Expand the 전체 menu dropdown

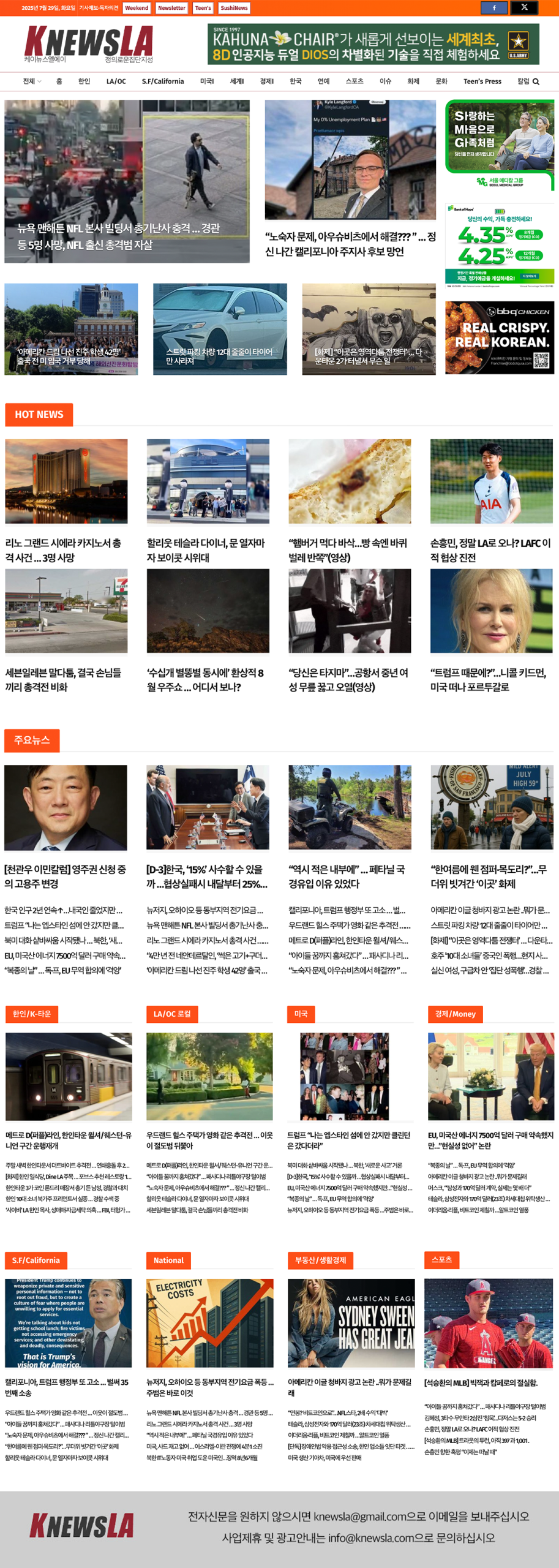coord(32,81)
